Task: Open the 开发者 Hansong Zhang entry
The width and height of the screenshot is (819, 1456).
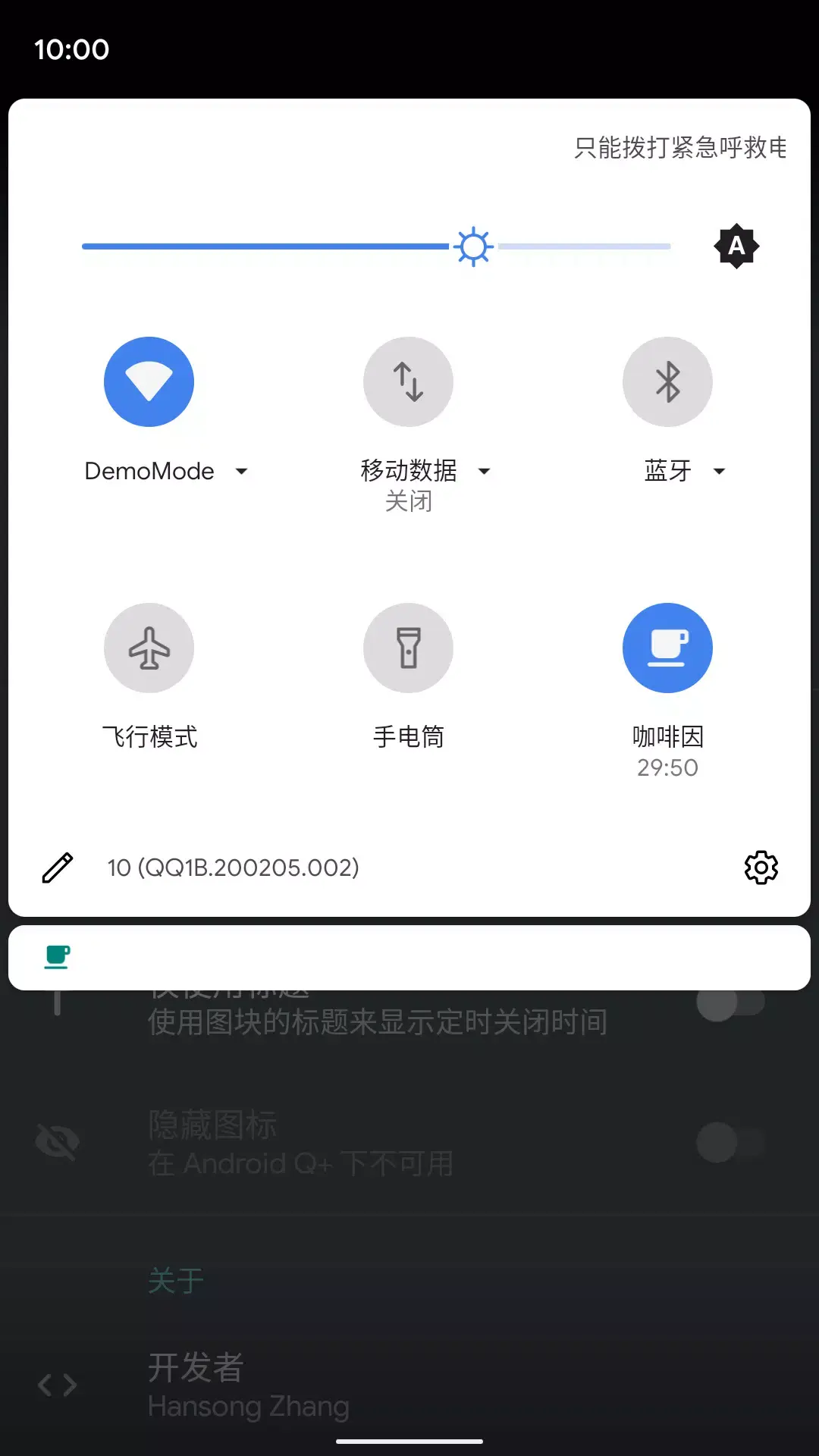Action: [x=250, y=1385]
